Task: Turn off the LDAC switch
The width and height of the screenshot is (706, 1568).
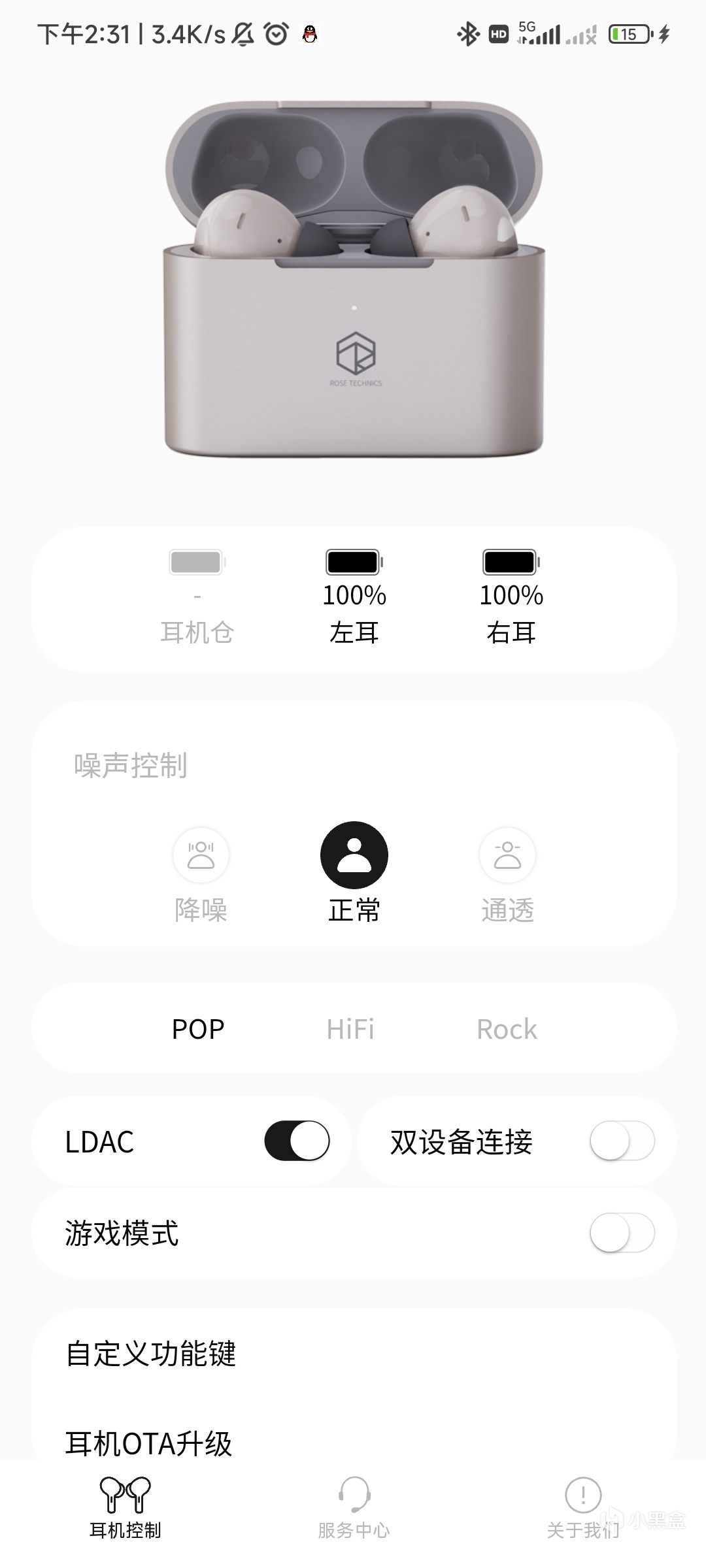Action: pos(297,1141)
